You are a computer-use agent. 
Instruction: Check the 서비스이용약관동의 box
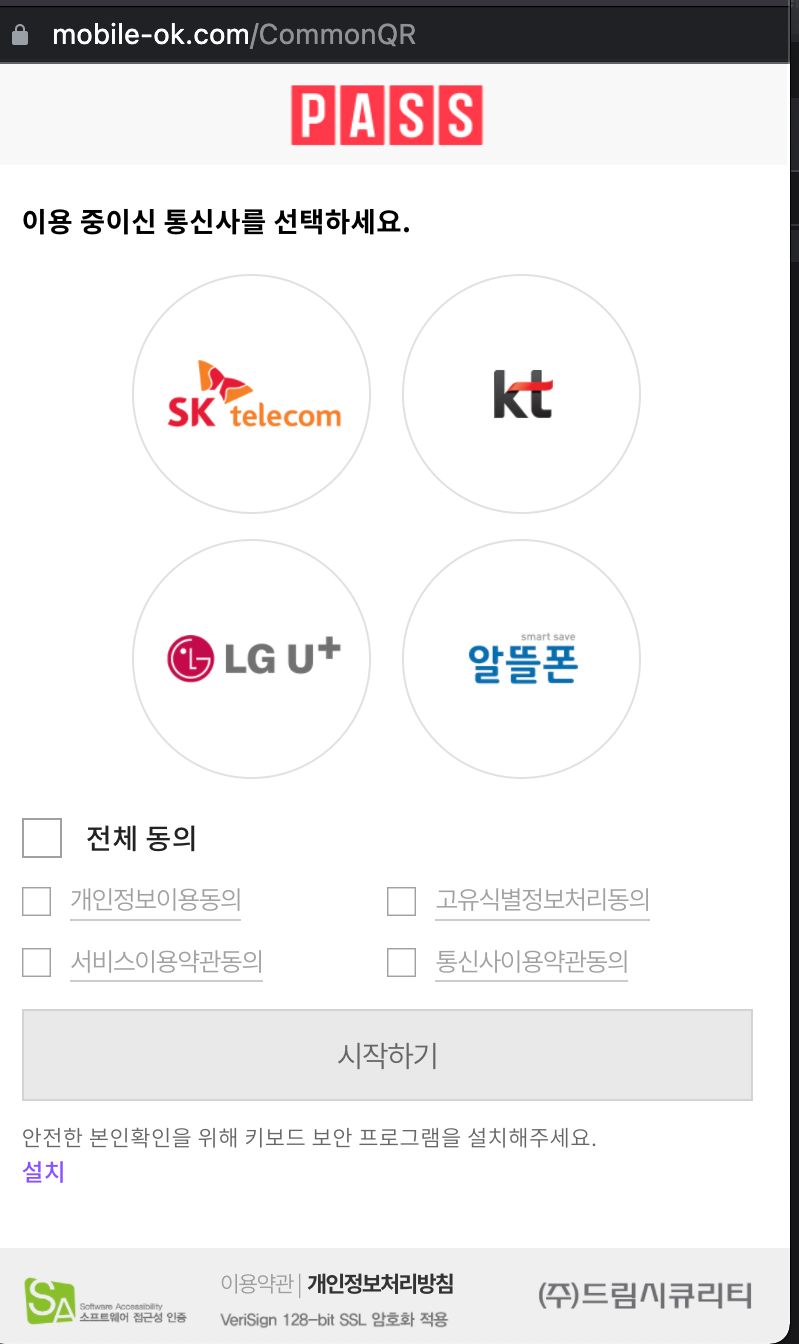pyautogui.click(x=37, y=962)
